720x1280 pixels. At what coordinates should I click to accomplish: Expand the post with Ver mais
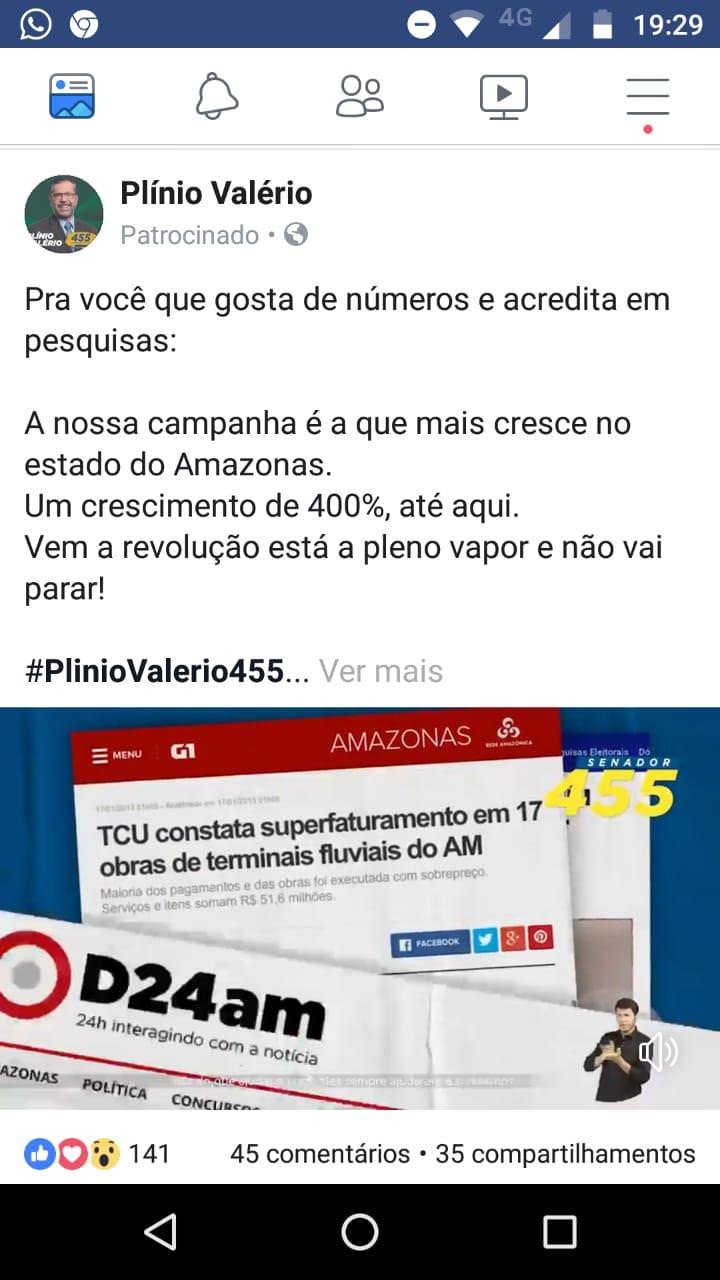(x=380, y=671)
